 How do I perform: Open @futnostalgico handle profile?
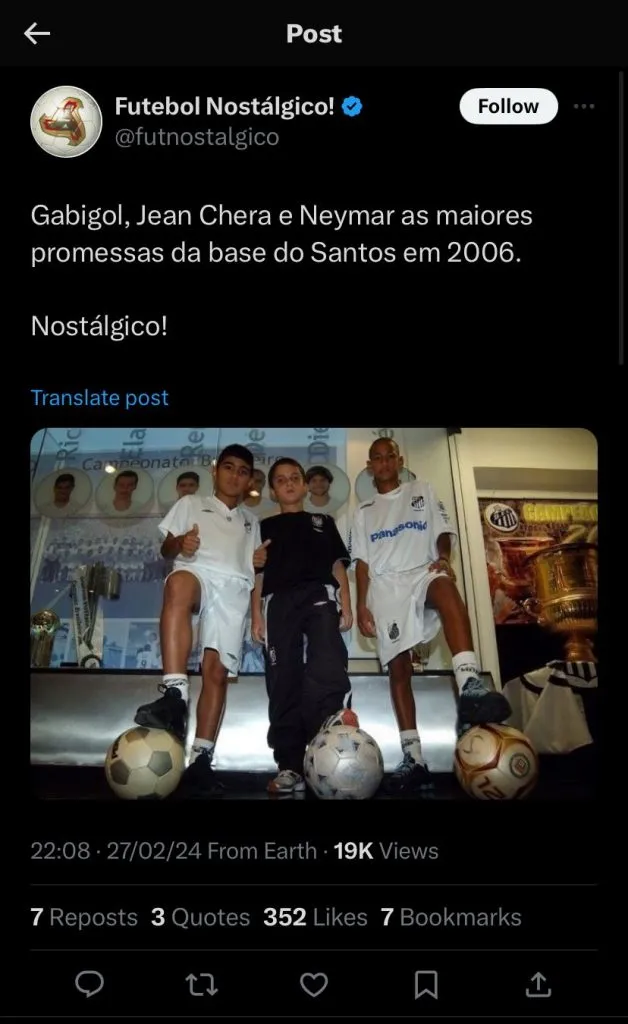coord(197,137)
